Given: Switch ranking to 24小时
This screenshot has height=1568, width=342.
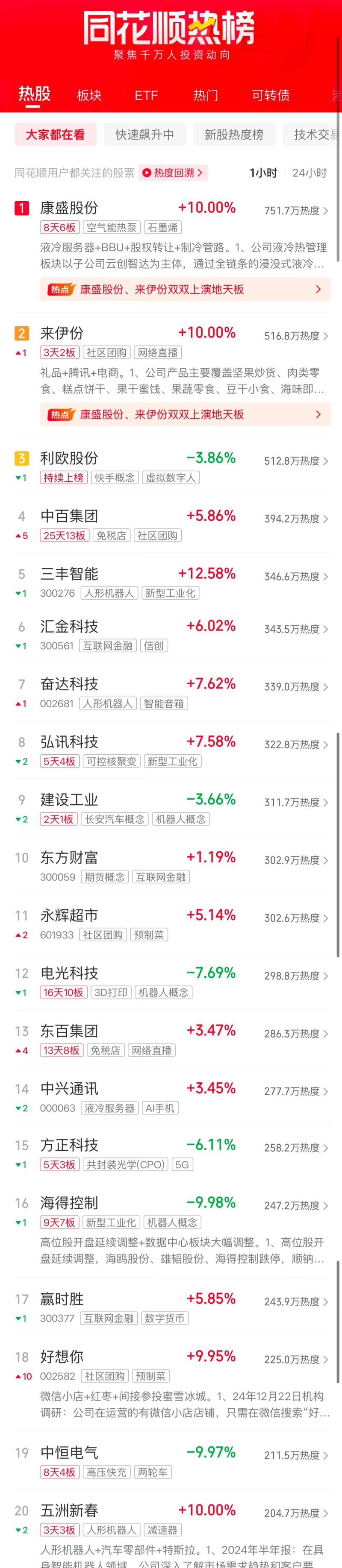Looking at the screenshot, I should 309,173.
